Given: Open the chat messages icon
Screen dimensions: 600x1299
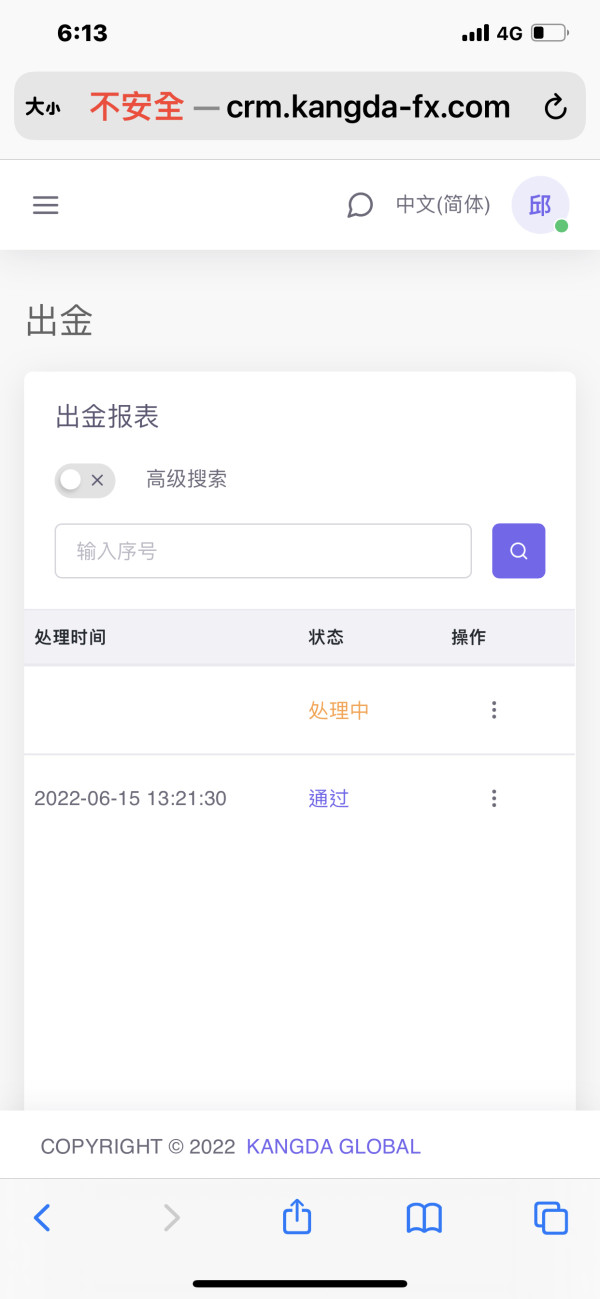Looking at the screenshot, I should pos(360,205).
